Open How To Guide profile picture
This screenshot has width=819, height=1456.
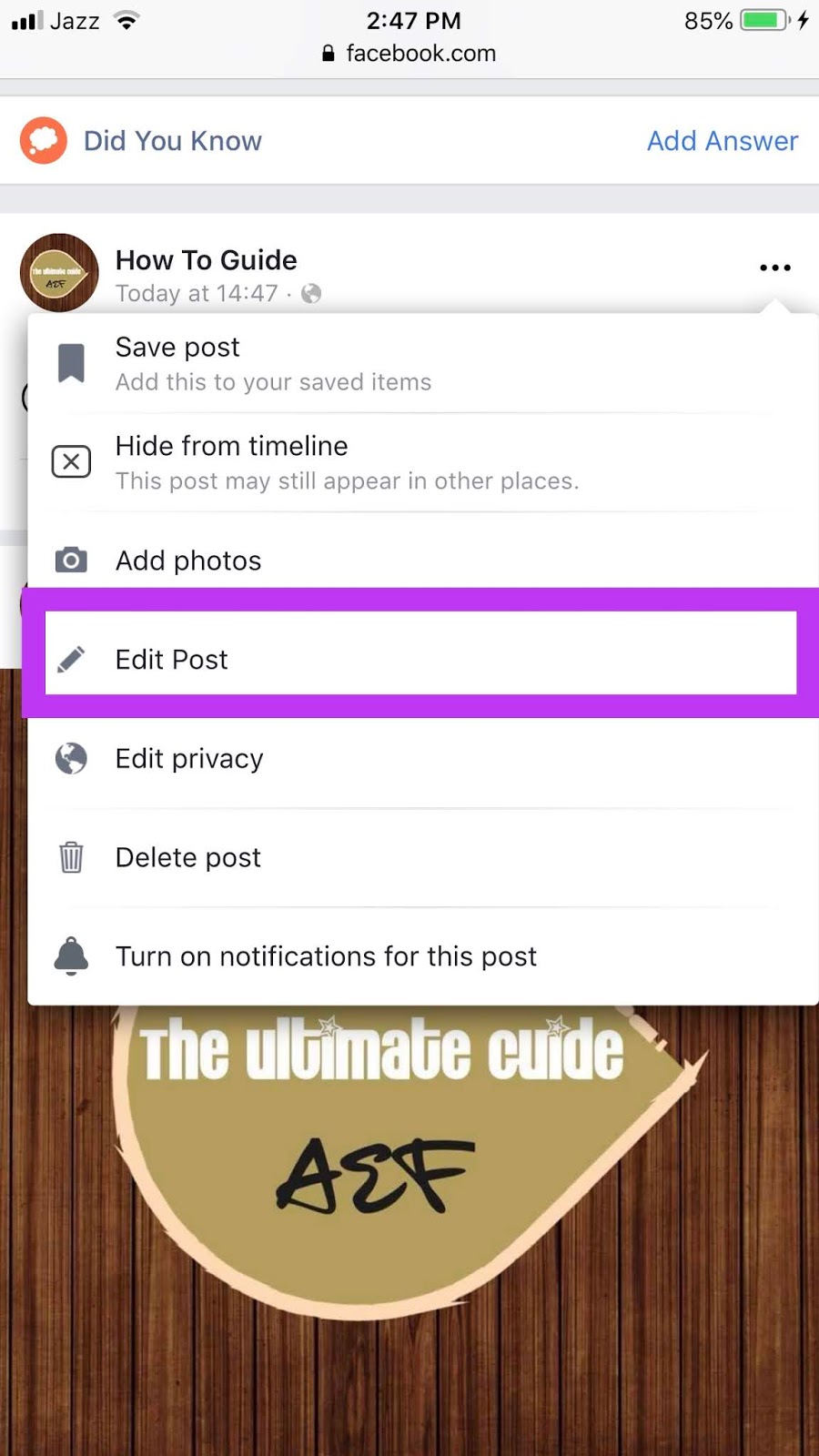tap(59, 272)
